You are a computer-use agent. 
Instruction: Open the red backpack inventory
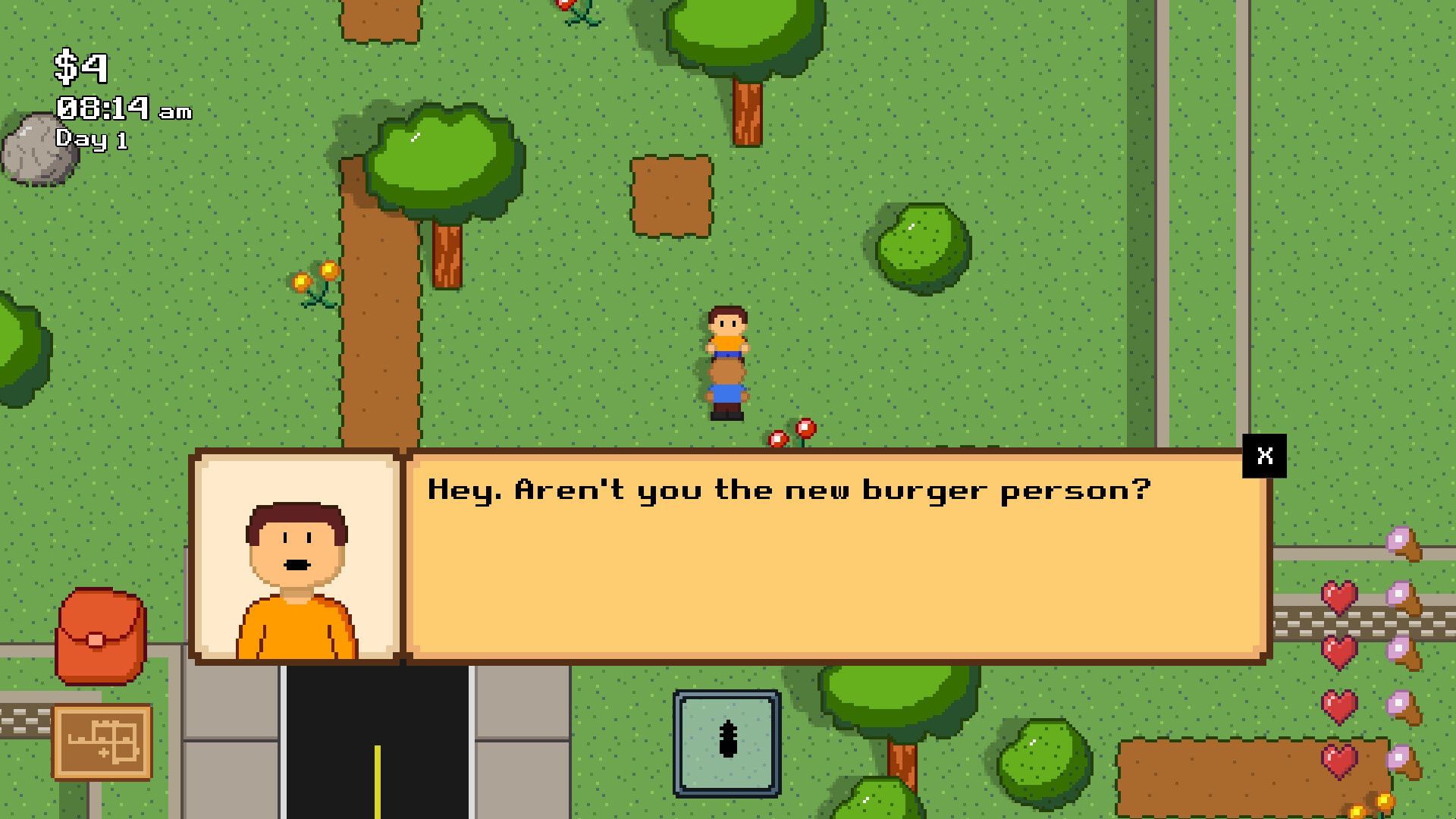click(x=100, y=638)
